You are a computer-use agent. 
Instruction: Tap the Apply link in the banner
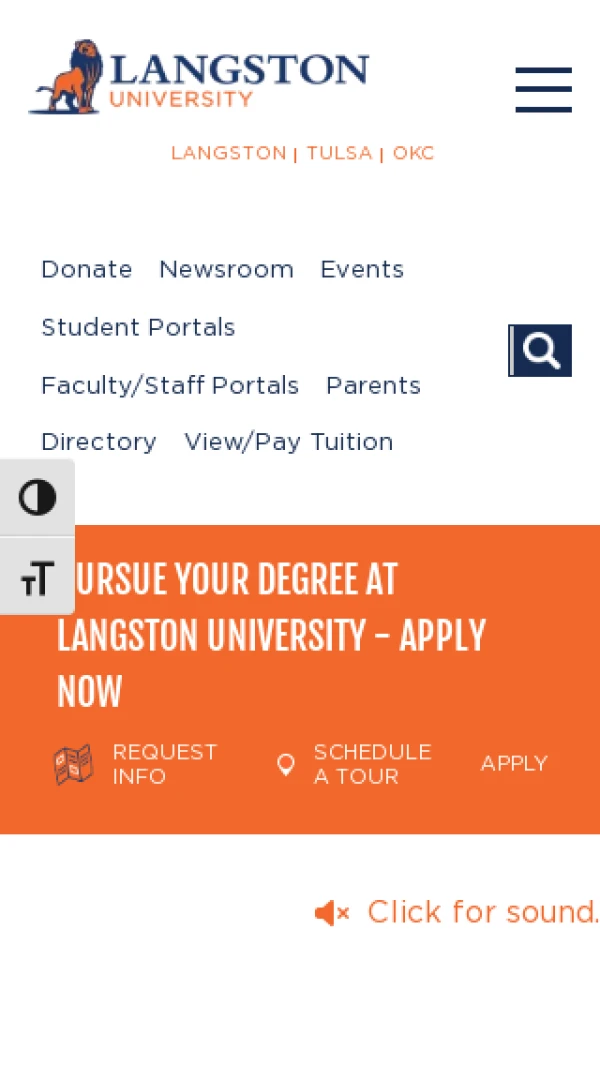click(x=514, y=764)
